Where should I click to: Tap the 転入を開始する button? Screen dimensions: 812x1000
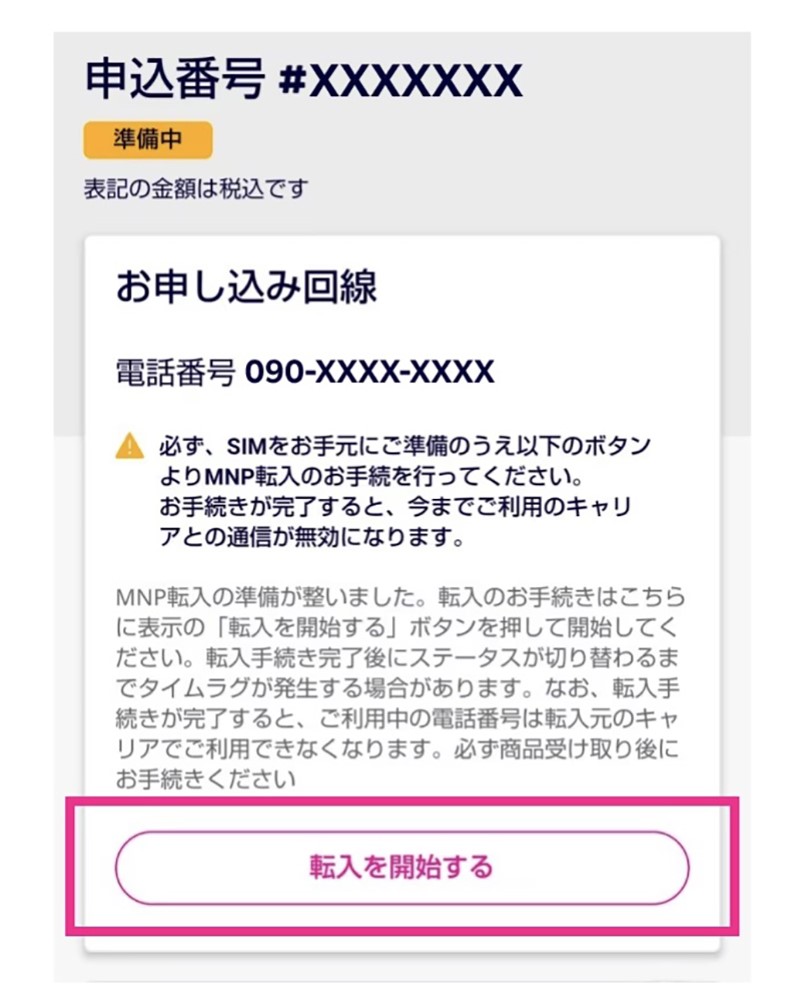(402, 867)
